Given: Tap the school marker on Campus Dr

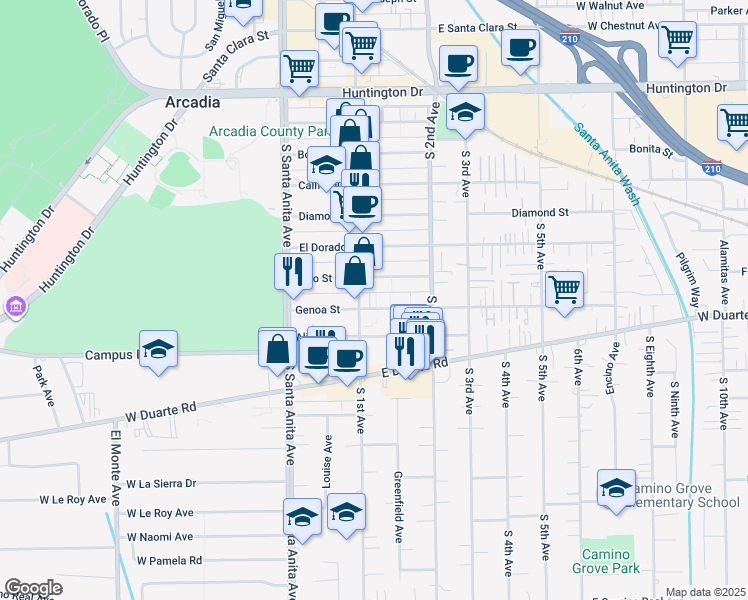Looking at the screenshot, I should pos(158,350).
